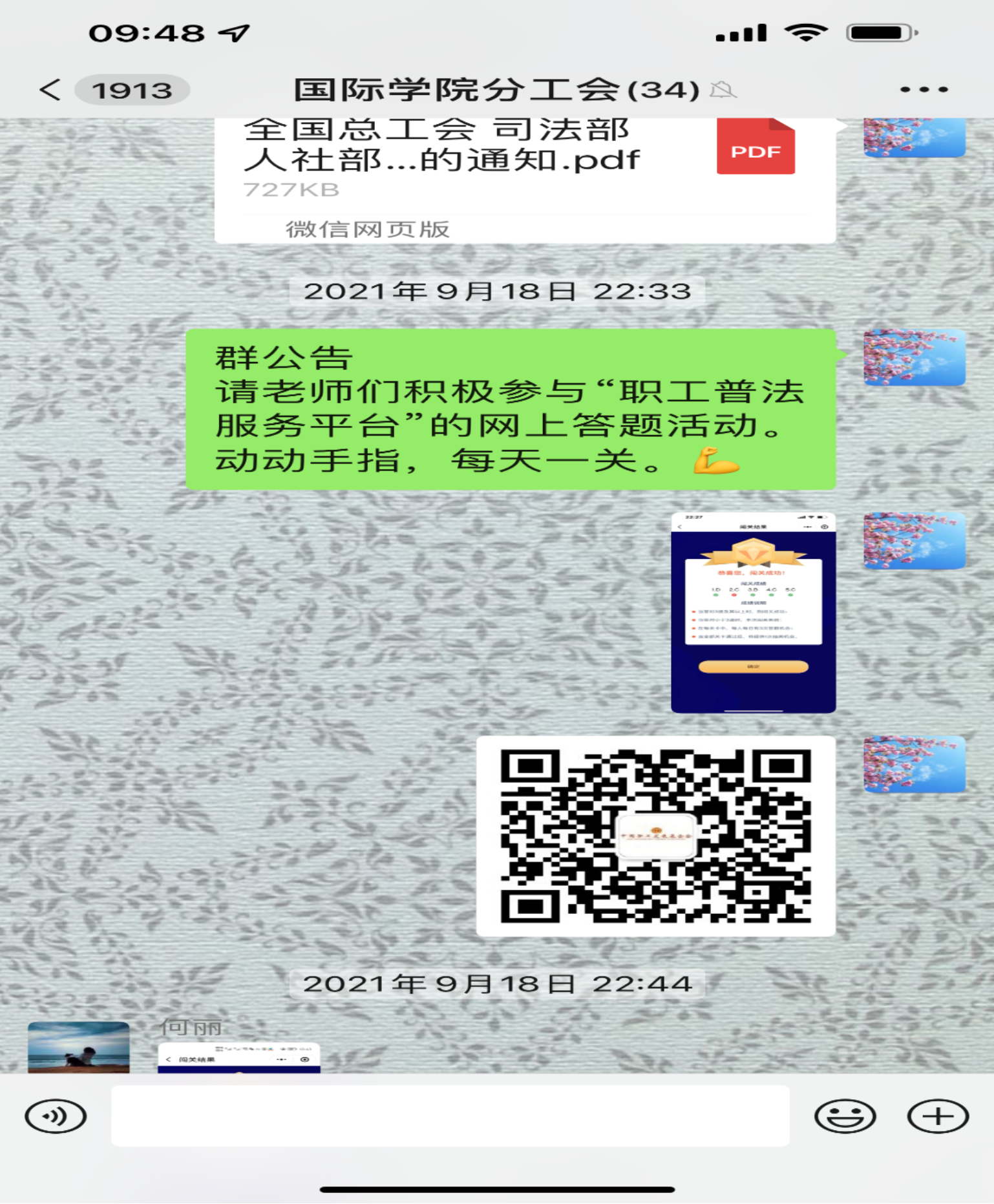This screenshot has height=1204, width=994.
Task: Open 何丽's profile avatar
Action: 78,1047
